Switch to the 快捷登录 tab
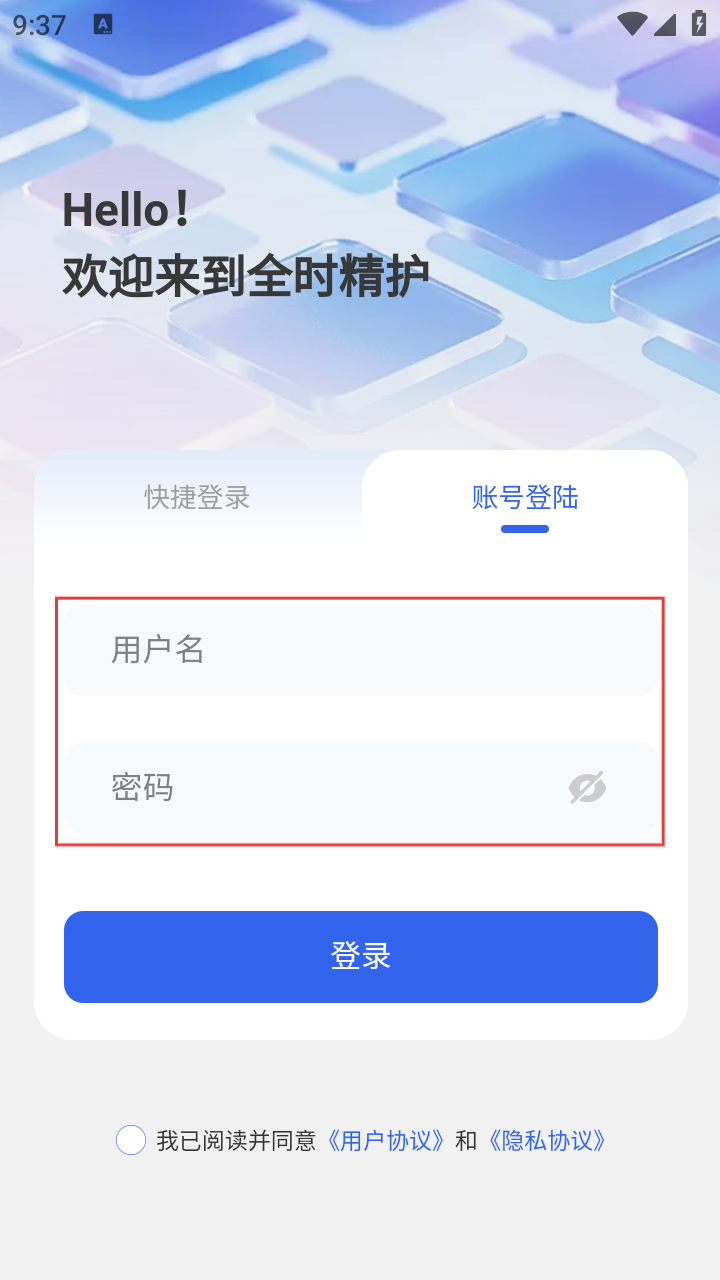This screenshot has height=1280, width=720. tap(197, 497)
